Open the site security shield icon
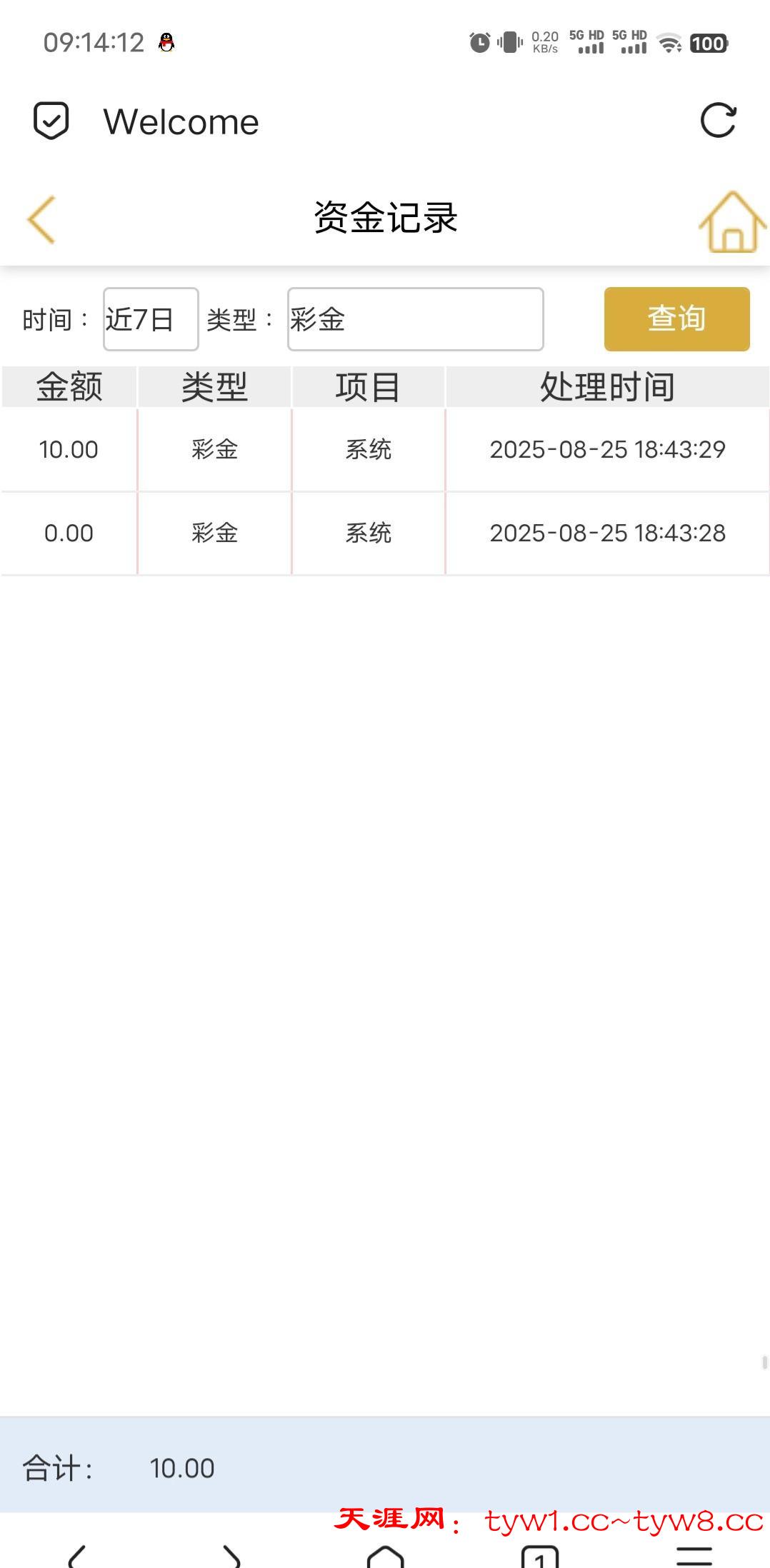This screenshot has height=1568, width=770. (51, 121)
